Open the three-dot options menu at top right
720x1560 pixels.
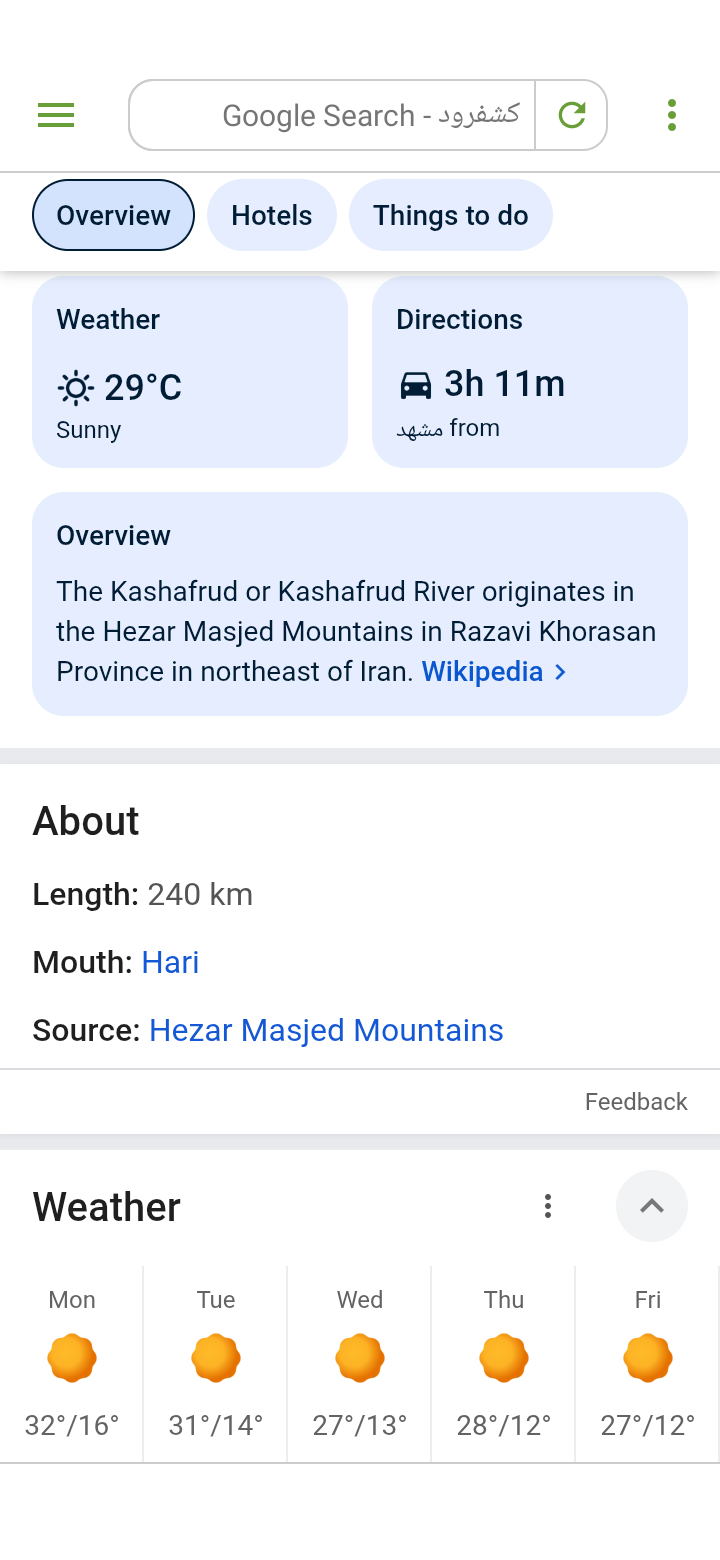pyautogui.click(x=671, y=114)
